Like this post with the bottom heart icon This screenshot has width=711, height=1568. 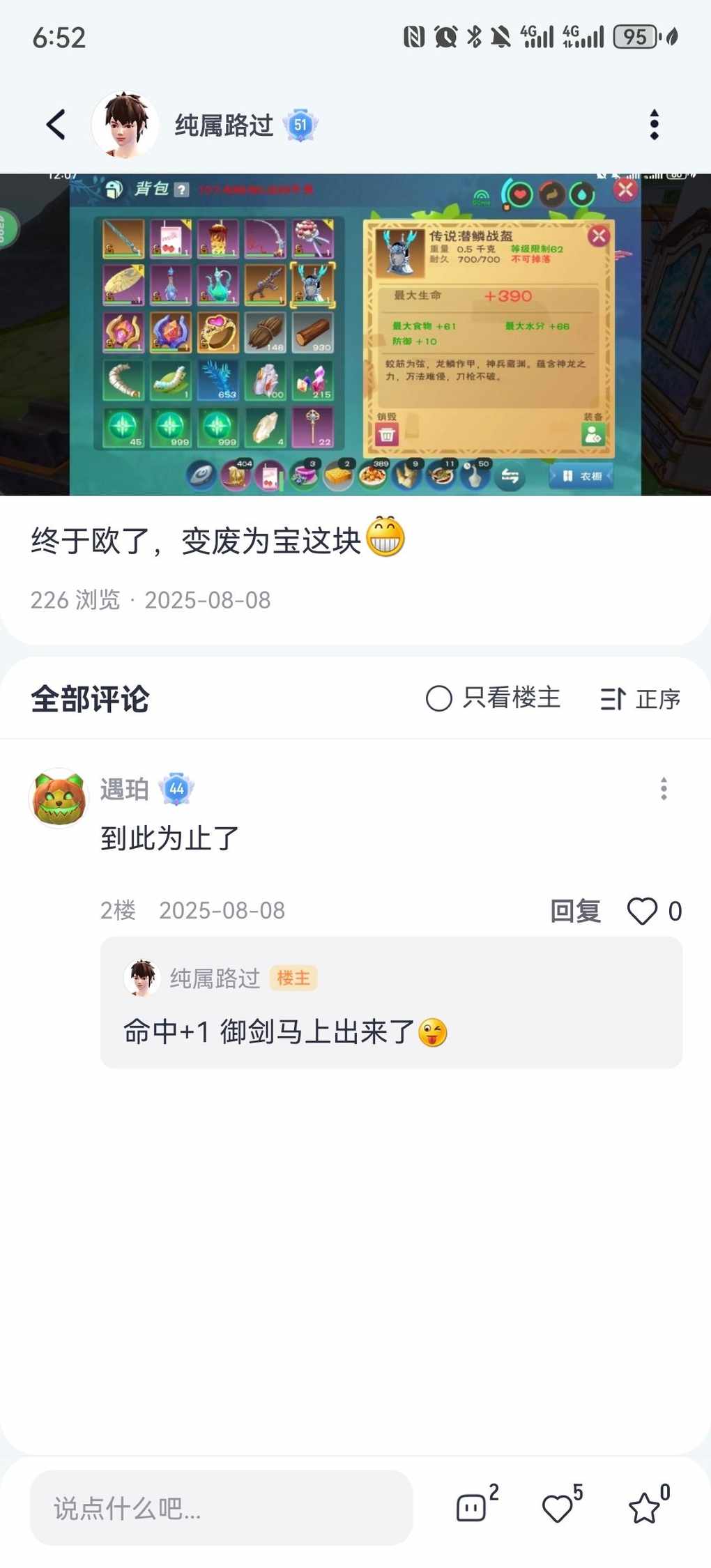(558, 1508)
